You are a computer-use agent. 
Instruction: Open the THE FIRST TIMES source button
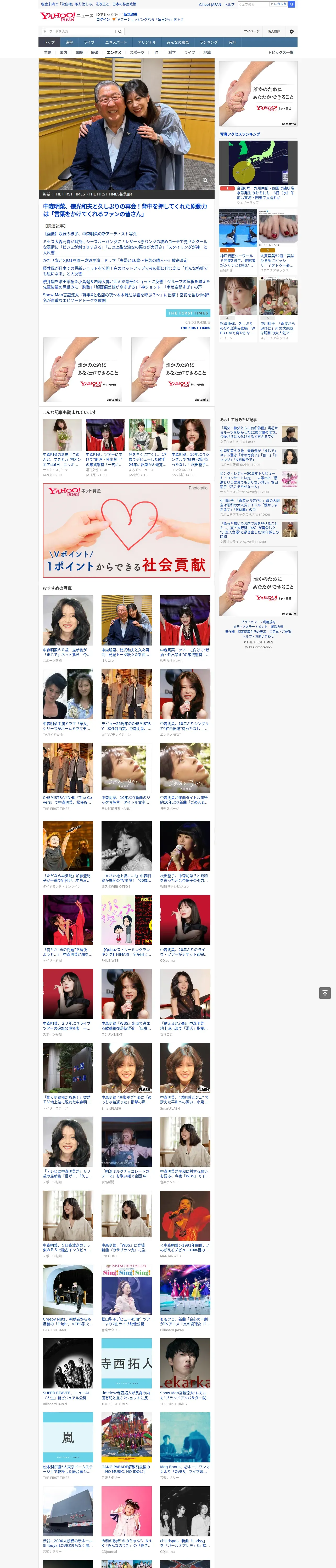(188, 313)
